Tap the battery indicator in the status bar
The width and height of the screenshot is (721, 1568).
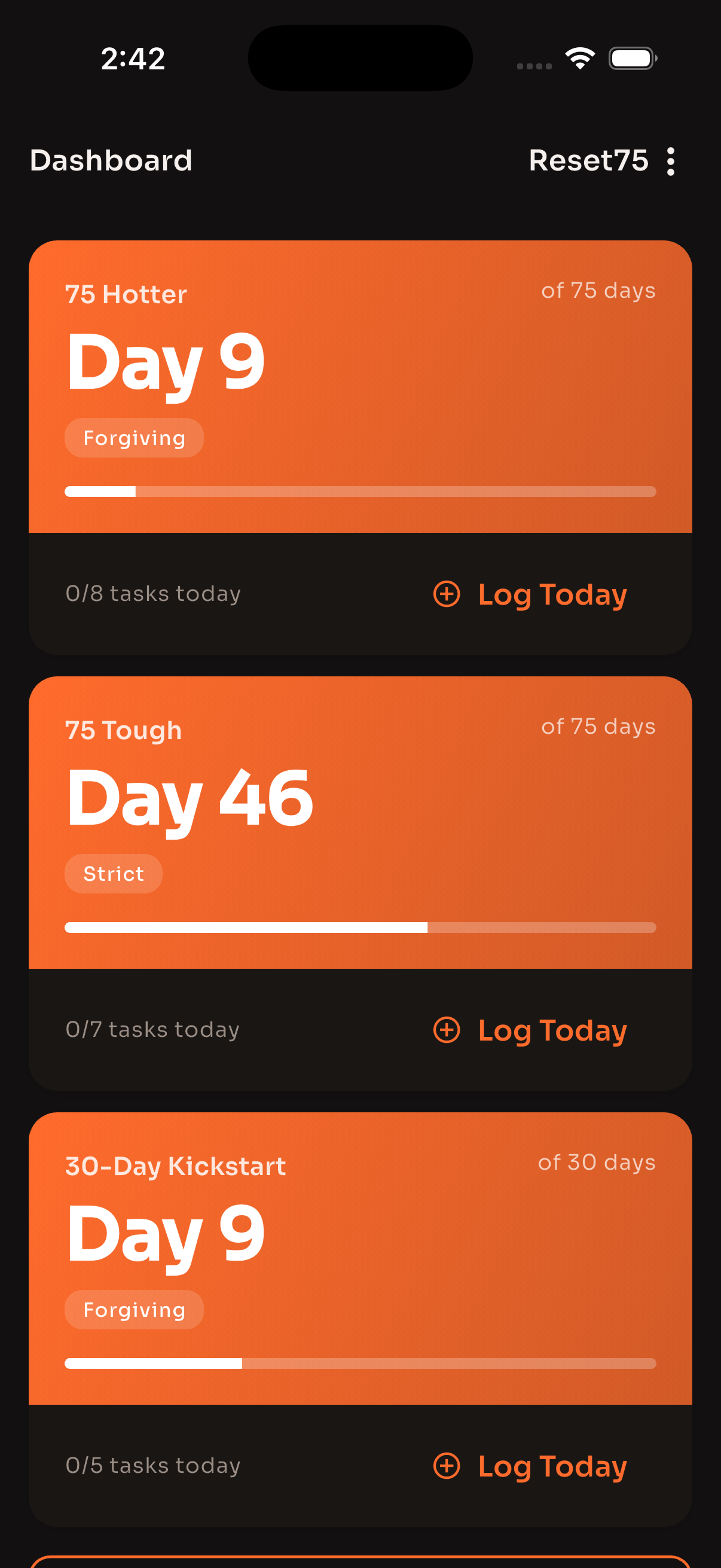pos(631,58)
